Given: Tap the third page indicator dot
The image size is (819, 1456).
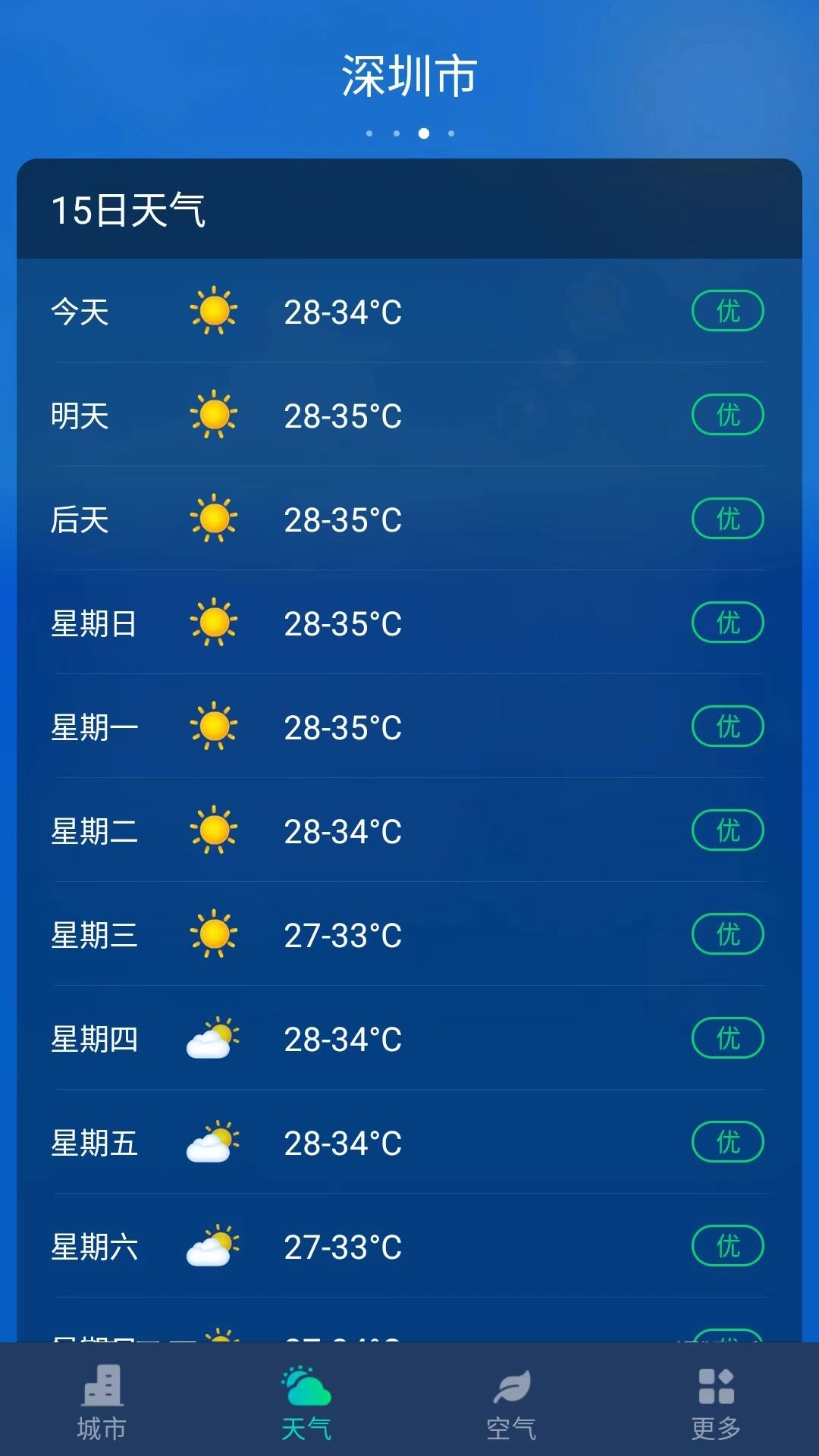Looking at the screenshot, I should coord(424,133).
